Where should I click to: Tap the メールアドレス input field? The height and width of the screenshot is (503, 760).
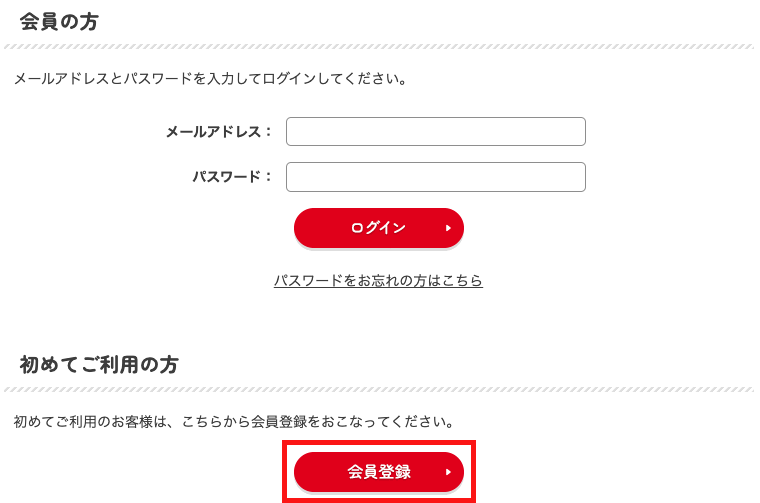(x=435, y=132)
